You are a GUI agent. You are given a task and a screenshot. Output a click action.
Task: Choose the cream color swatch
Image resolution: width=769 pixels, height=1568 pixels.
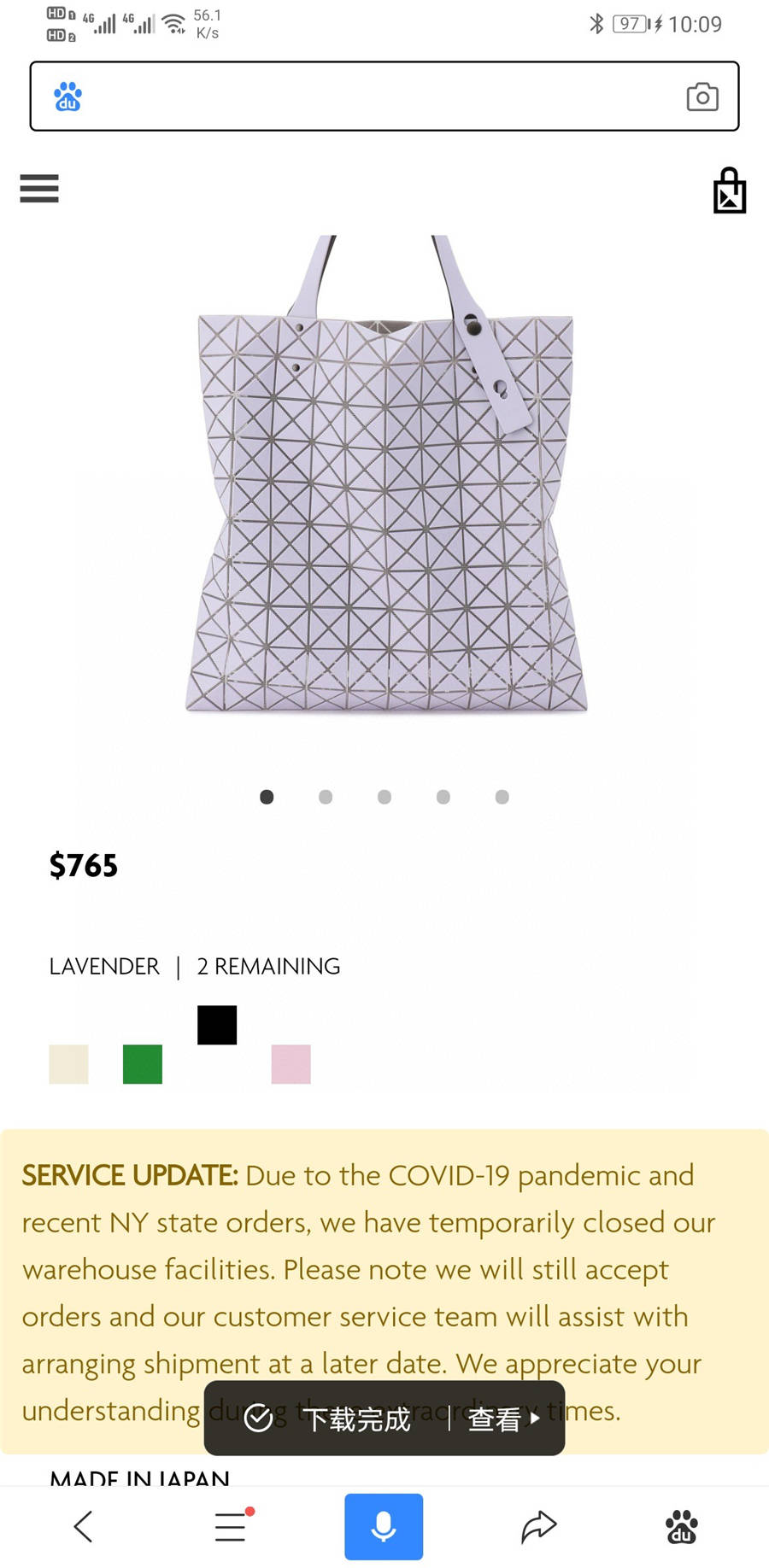click(68, 1064)
